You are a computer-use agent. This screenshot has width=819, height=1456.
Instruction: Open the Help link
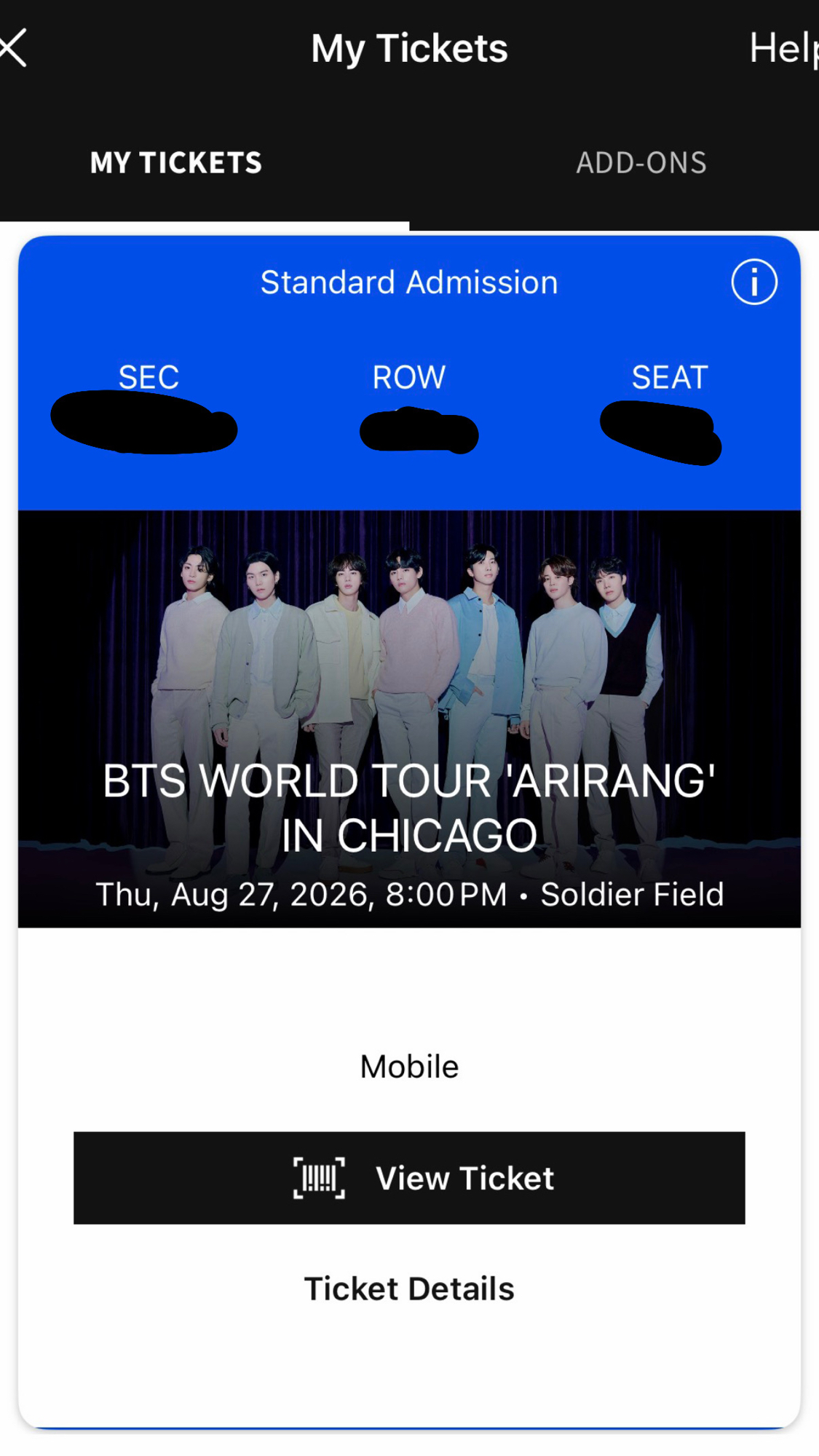point(783,48)
